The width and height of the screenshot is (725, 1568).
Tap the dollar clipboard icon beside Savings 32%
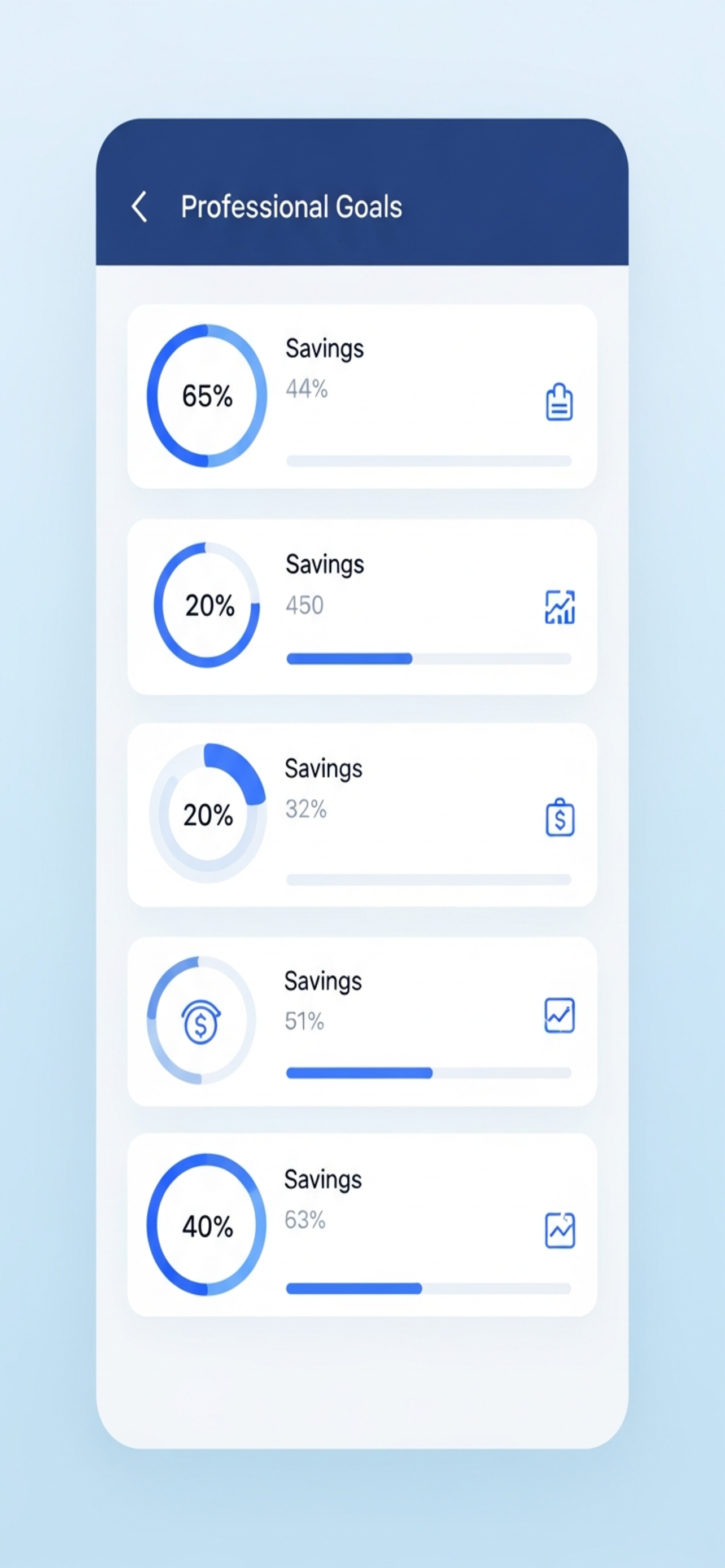tap(560, 817)
